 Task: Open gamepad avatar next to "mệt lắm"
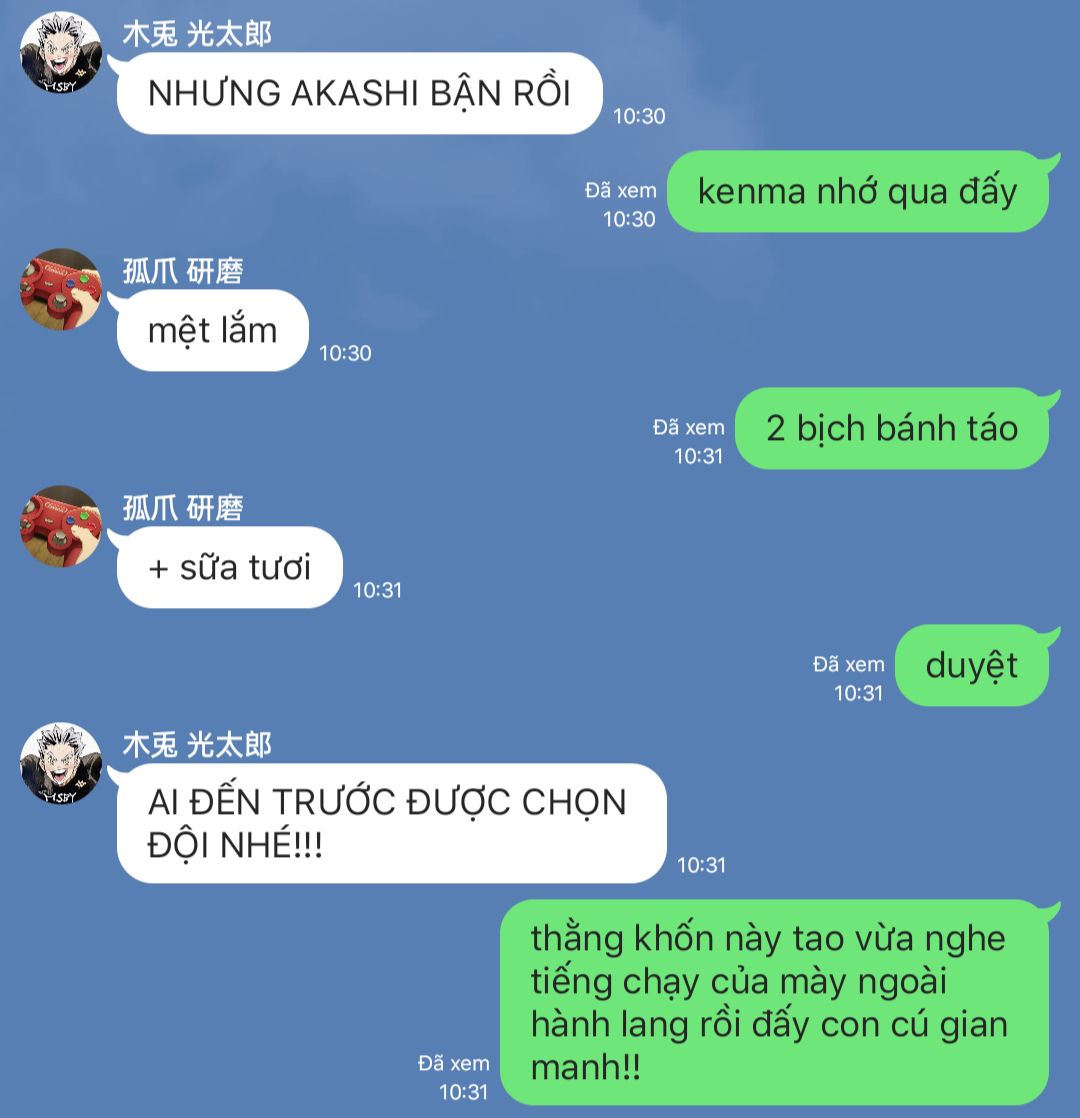click(61, 289)
